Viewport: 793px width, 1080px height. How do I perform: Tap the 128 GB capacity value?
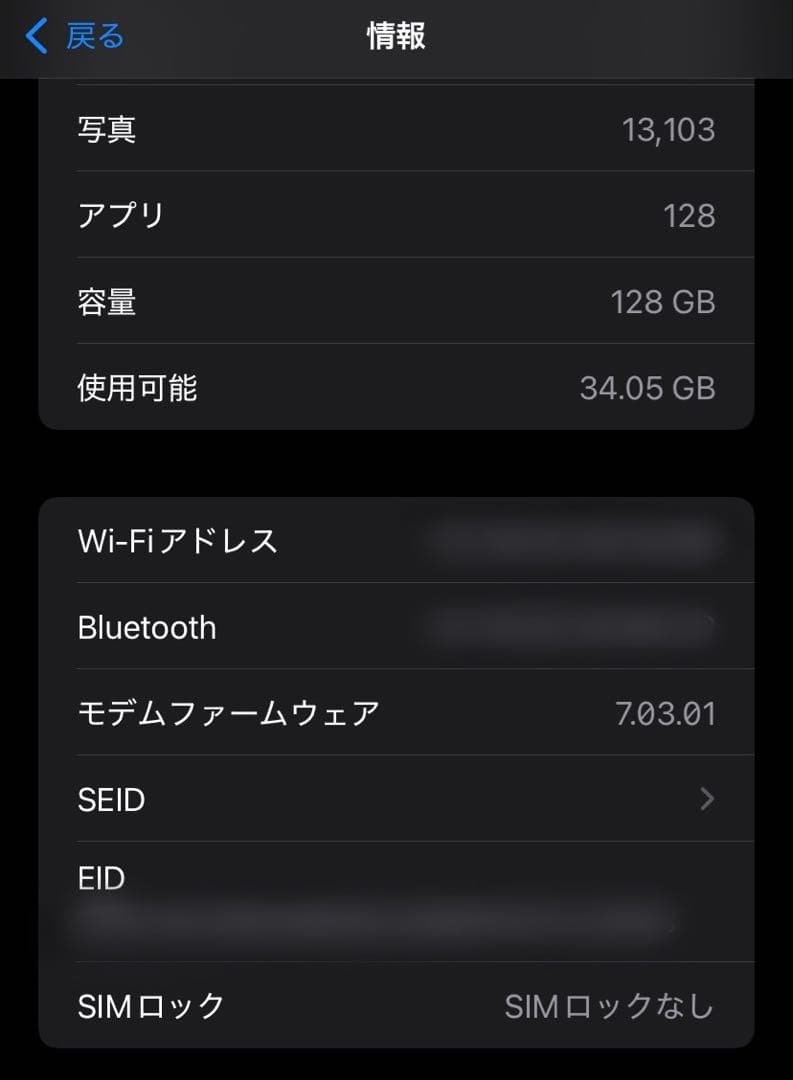point(663,301)
